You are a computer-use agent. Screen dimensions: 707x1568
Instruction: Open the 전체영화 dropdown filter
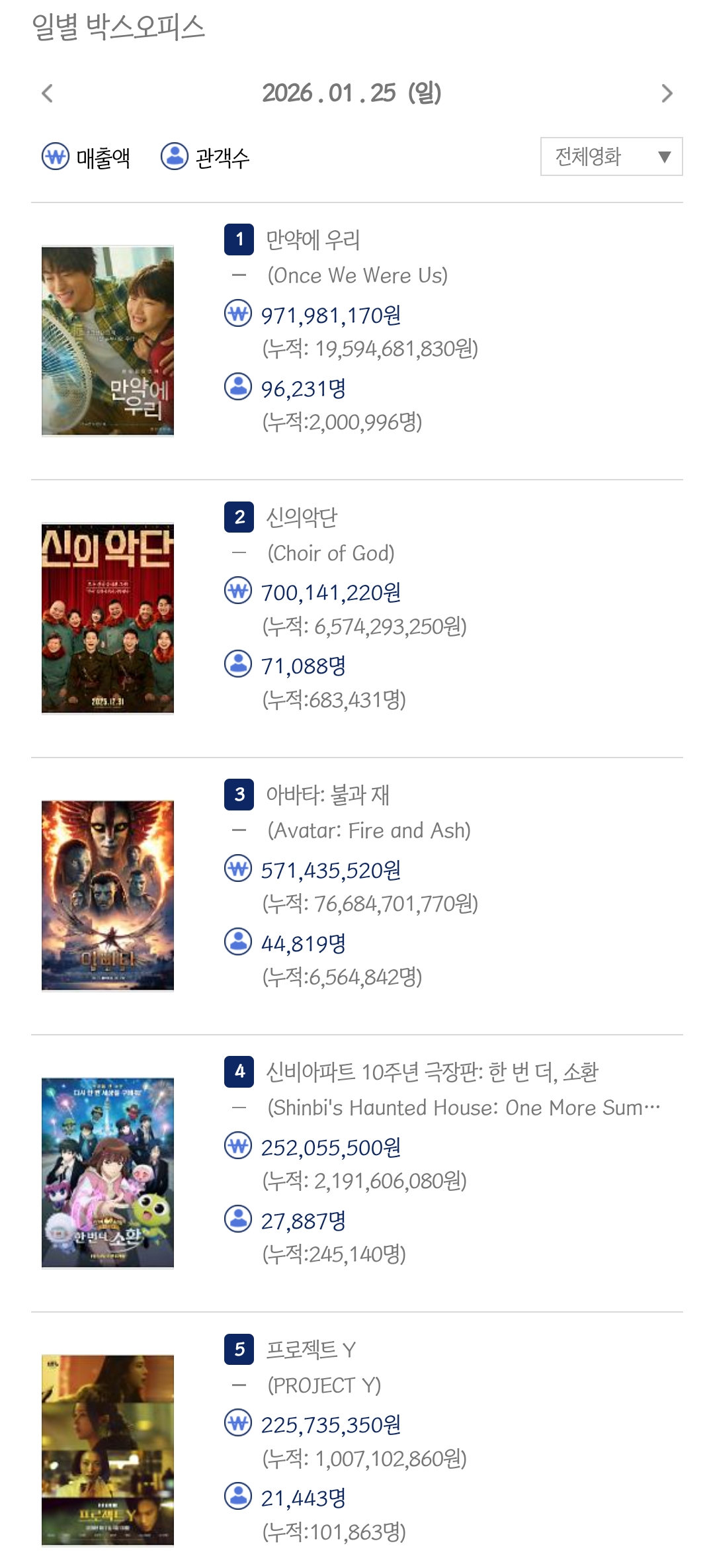(x=611, y=157)
